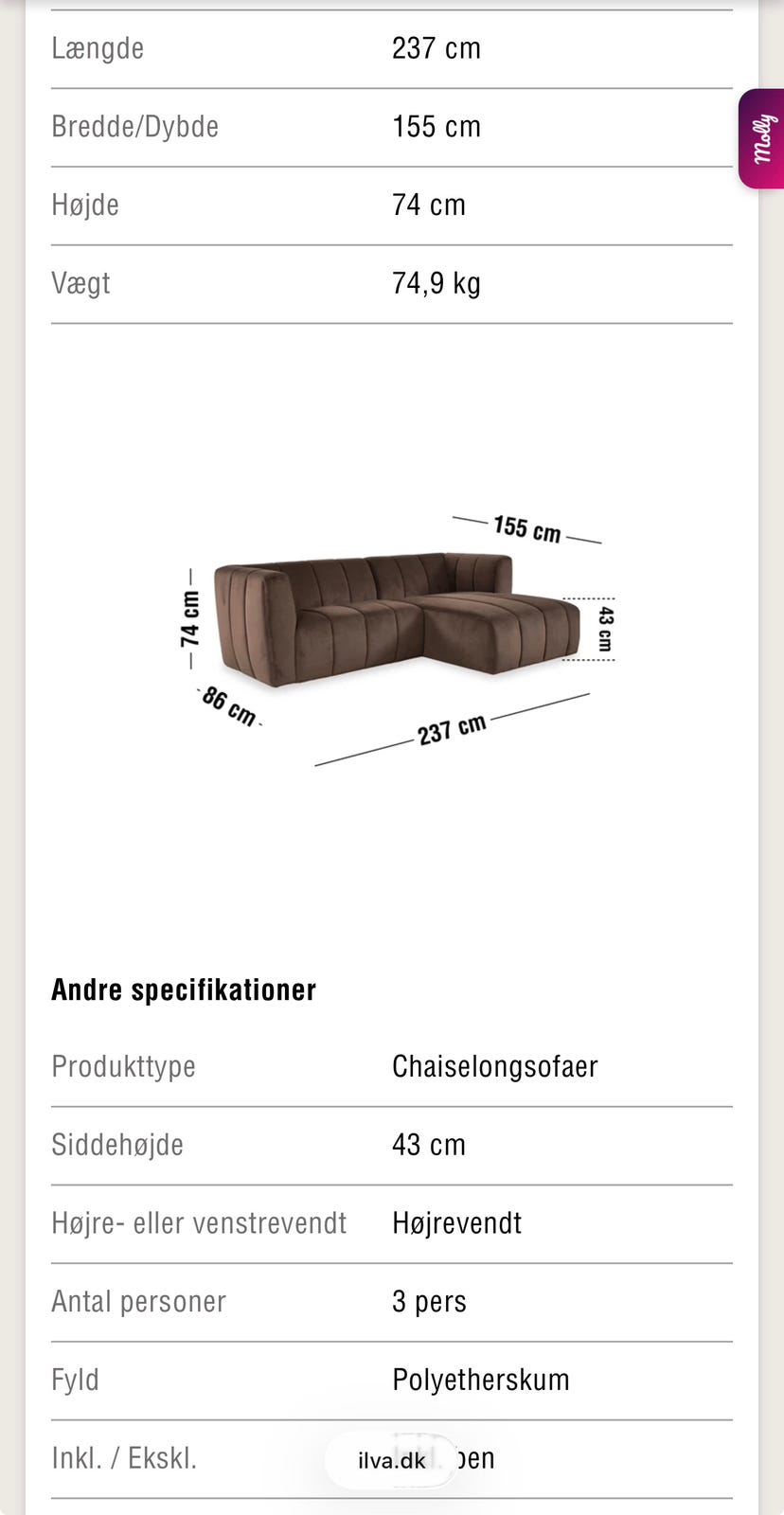Click the 74,9 kg weight value
The height and width of the screenshot is (1515, 784).
pyautogui.click(x=437, y=282)
